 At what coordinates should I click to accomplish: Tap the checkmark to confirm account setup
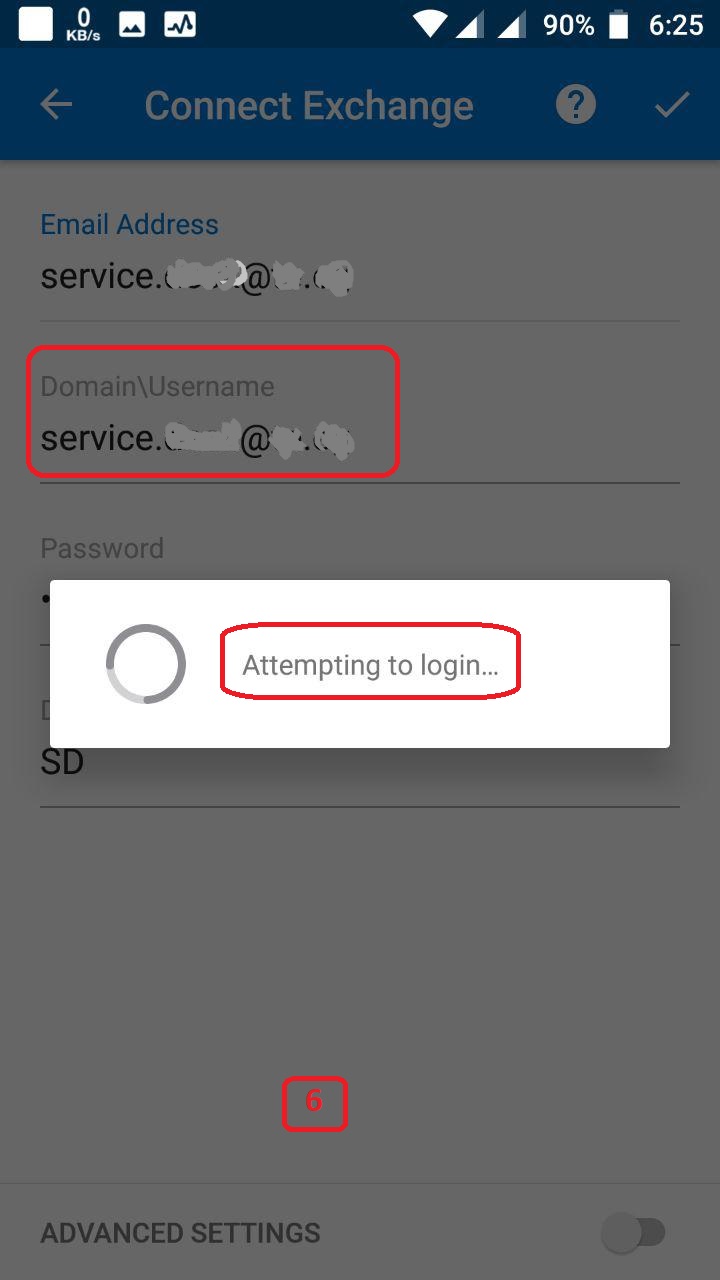pos(672,104)
